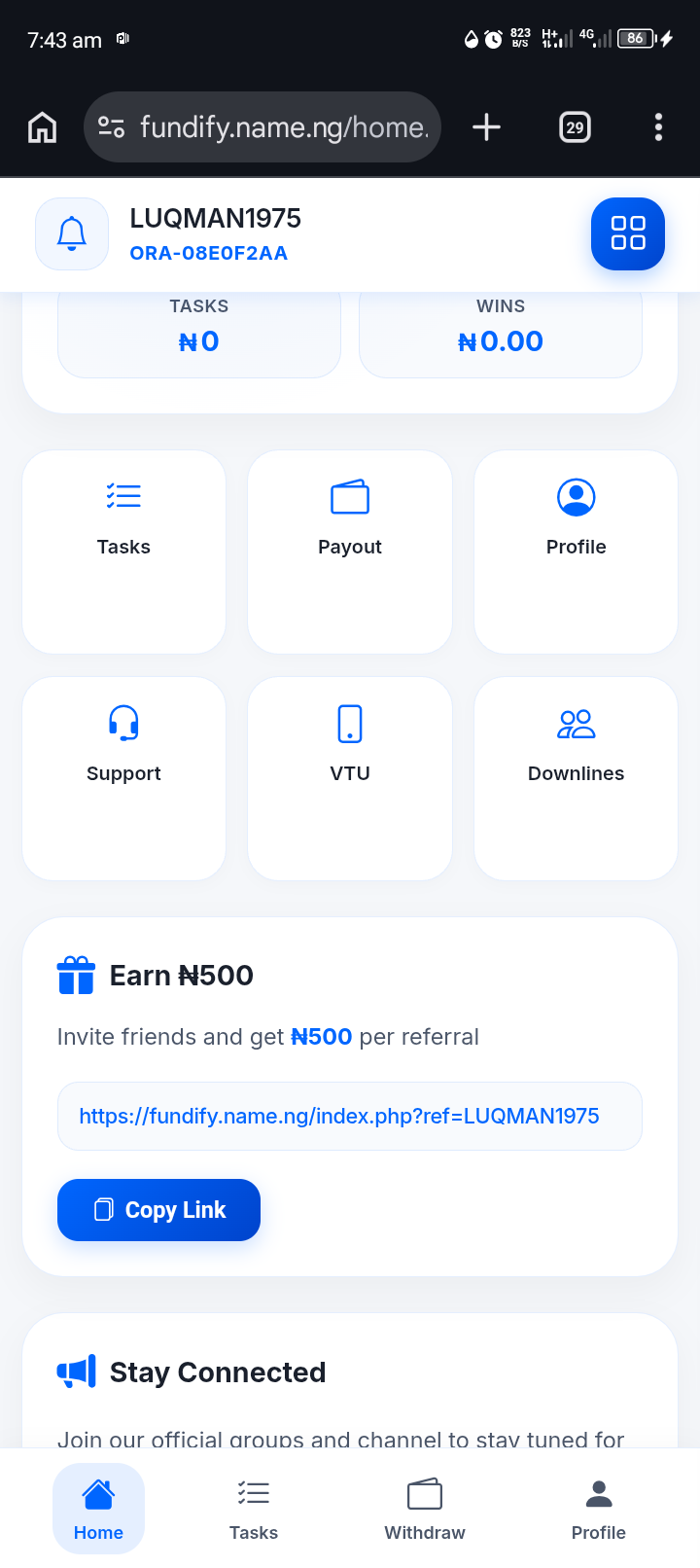This screenshot has height=1568, width=700.
Task: View the Downlines card
Action: [x=576, y=778]
